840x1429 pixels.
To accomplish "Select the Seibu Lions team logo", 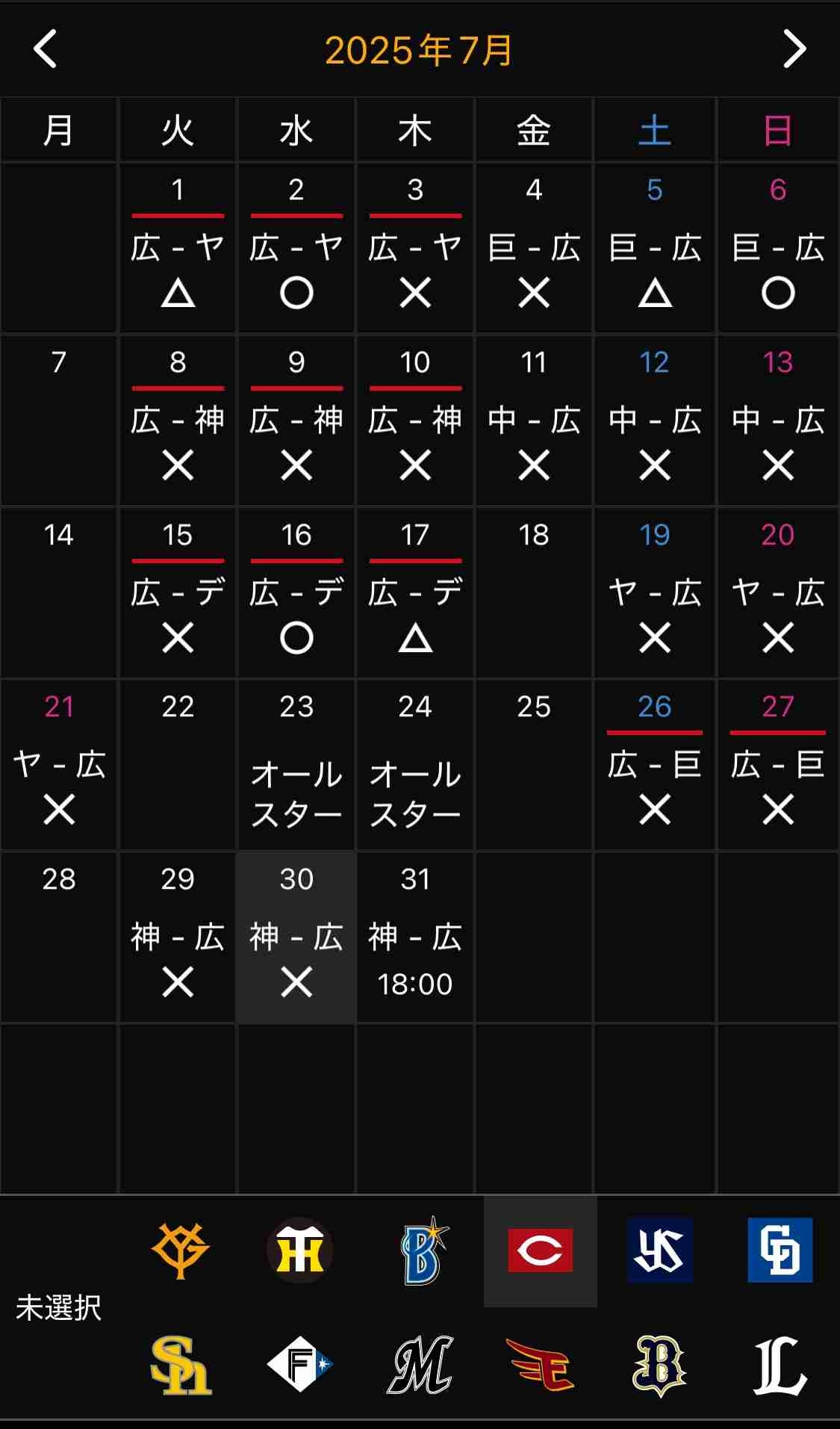I will pyautogui.click(x=780, y=1366).
